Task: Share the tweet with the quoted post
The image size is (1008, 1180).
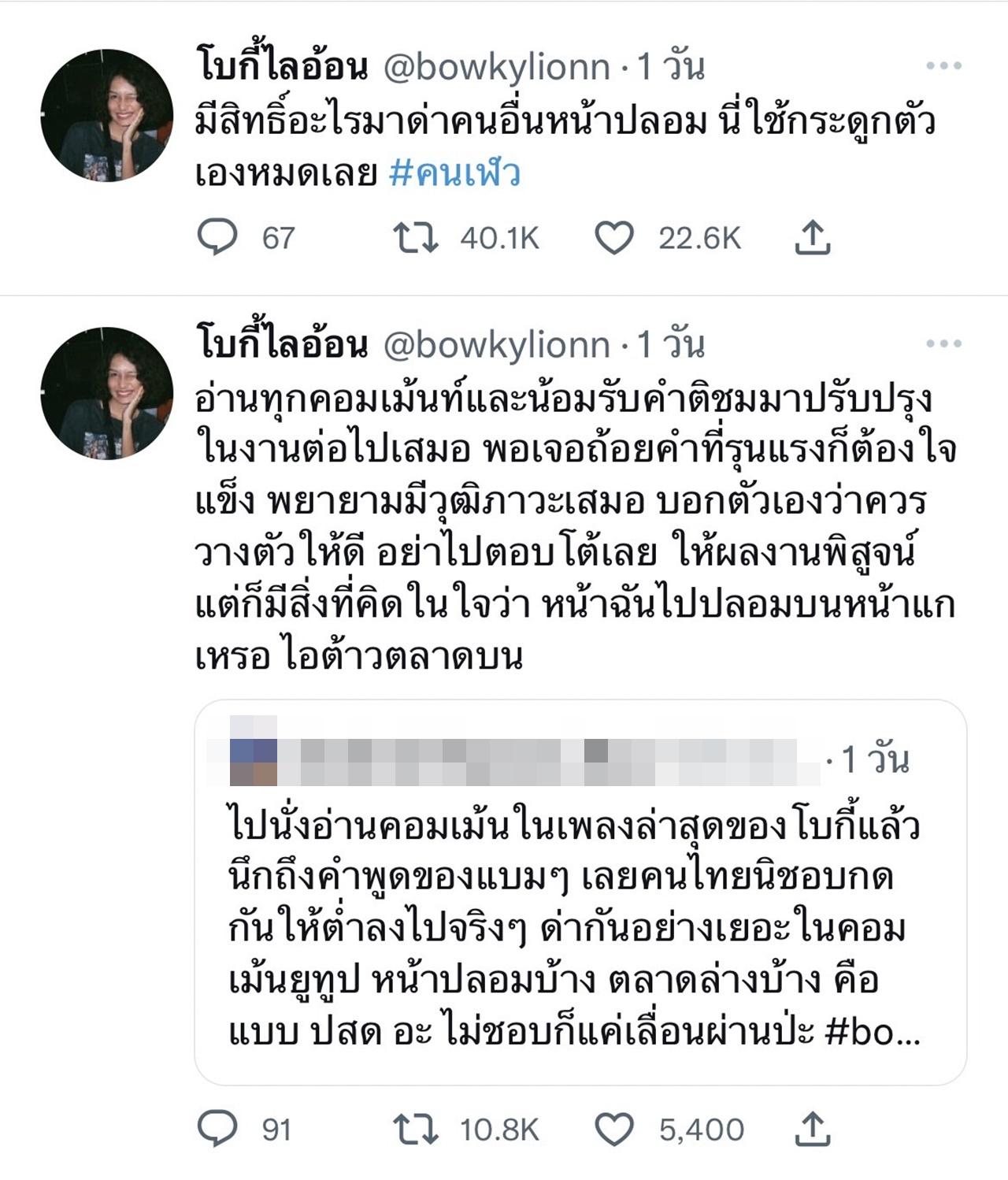Action: click(x=813, y=1129)
